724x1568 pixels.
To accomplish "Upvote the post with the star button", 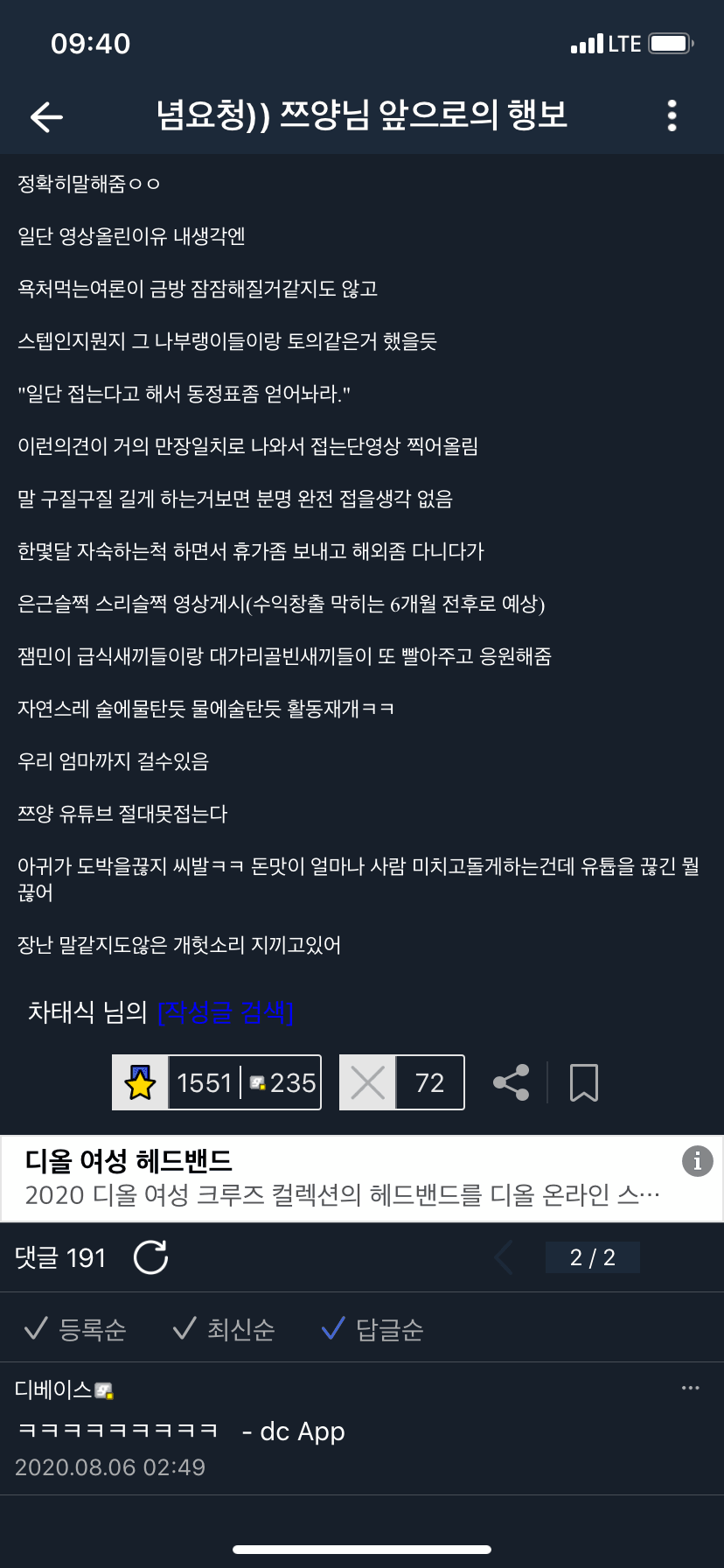I will point(140,1082).
